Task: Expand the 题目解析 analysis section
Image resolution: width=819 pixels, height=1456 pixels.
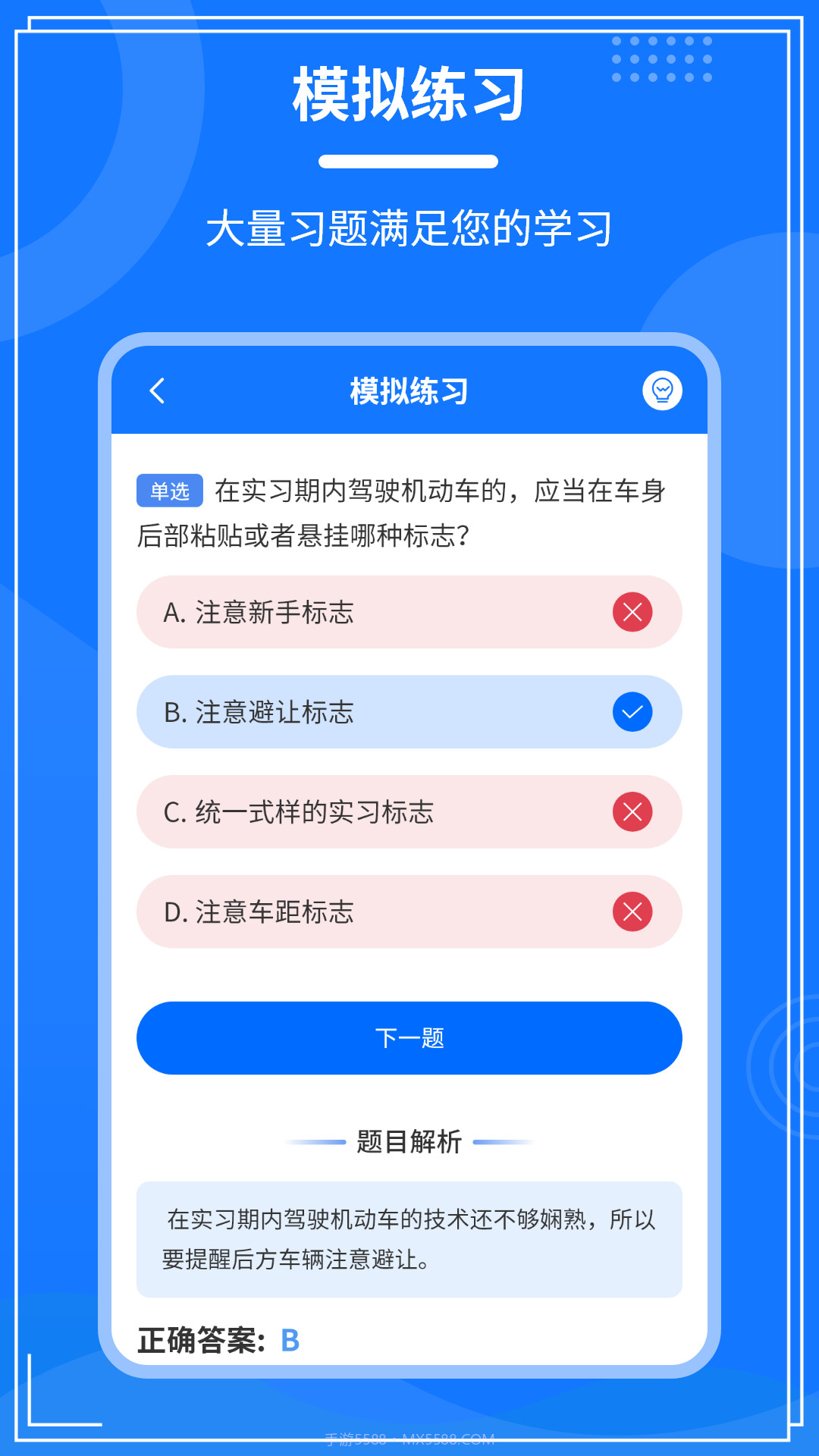Action: pyautogui.click(x=409, y=1141)
